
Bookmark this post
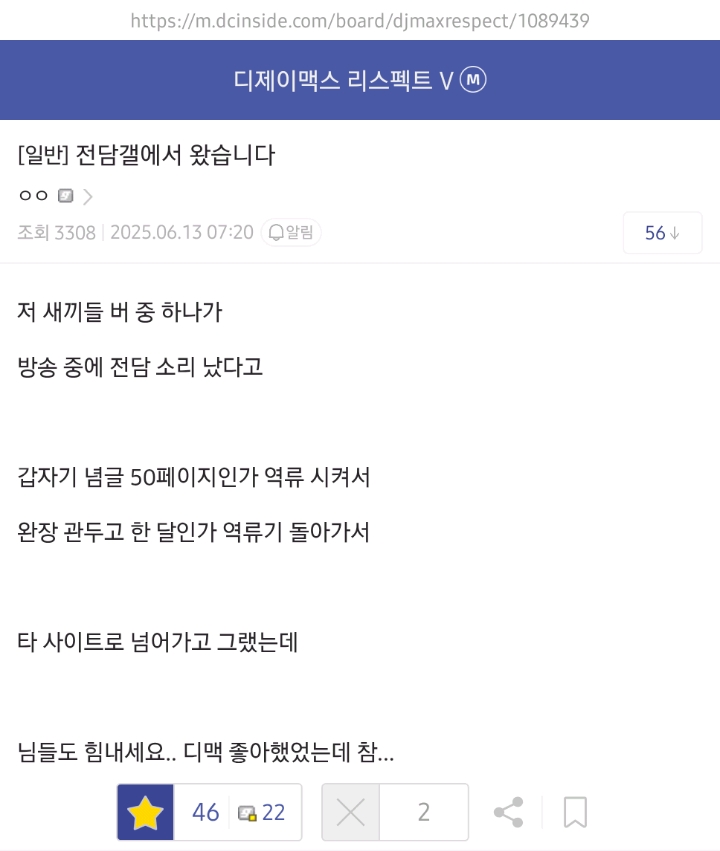(x=575, y=812)
